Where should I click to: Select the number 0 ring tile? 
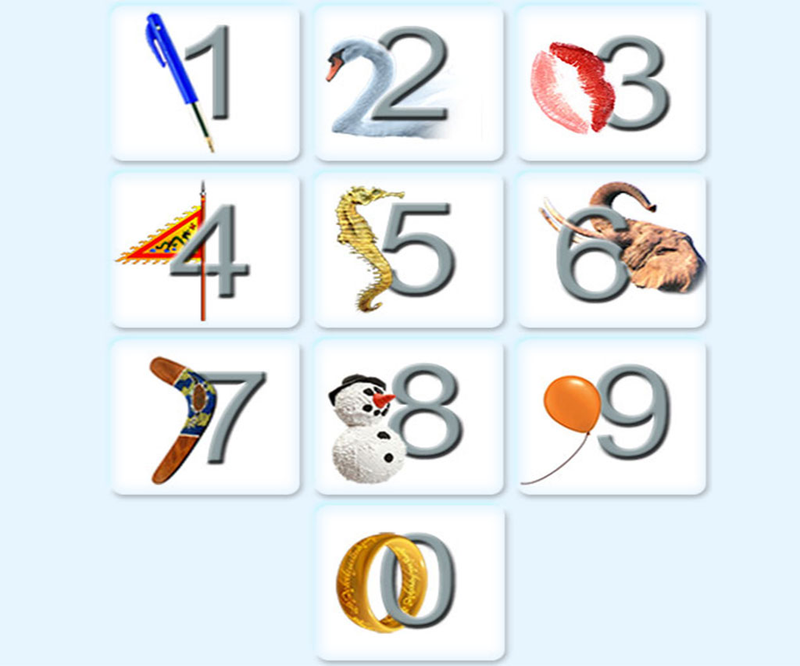(x=409, y=582)
